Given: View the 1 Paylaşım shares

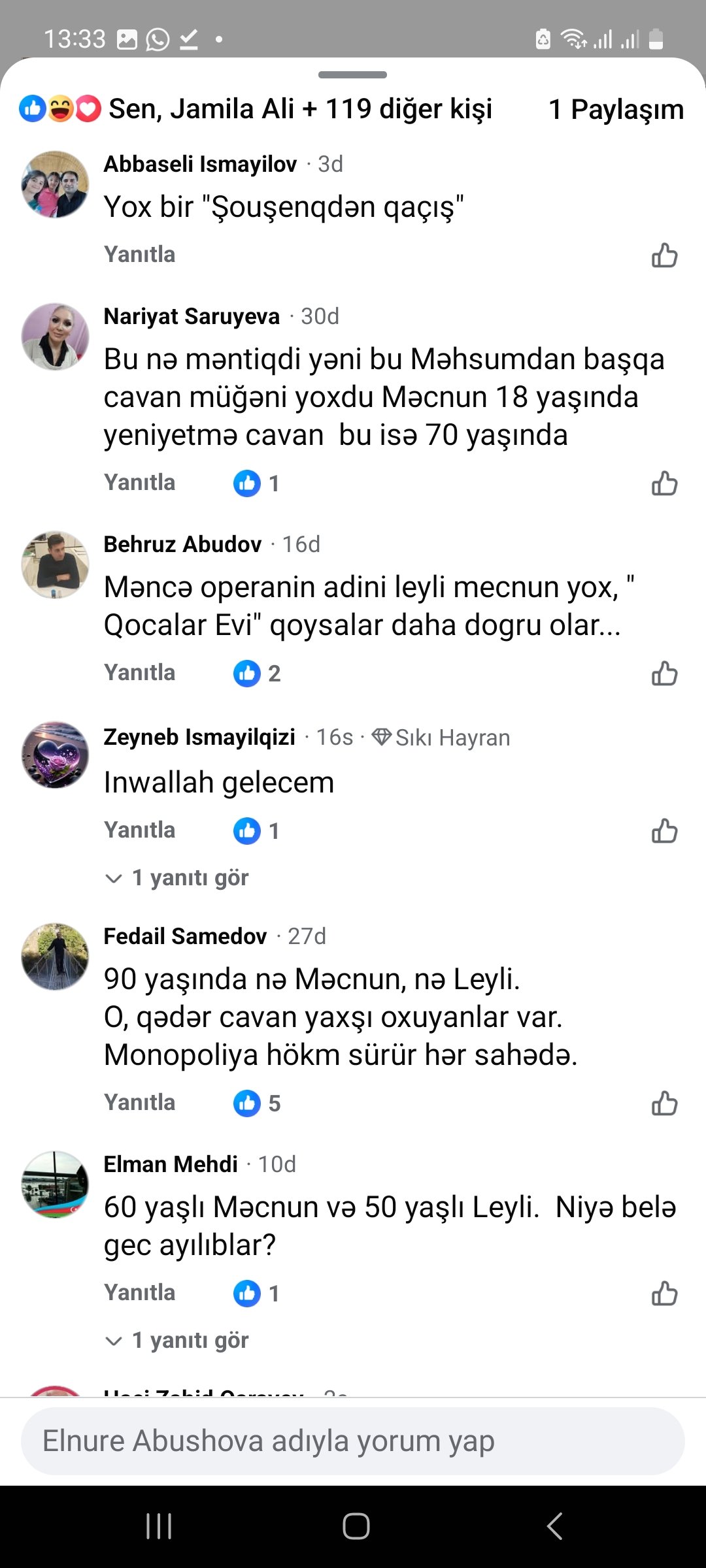Looking at the screenshot, I should coord(616,109).
